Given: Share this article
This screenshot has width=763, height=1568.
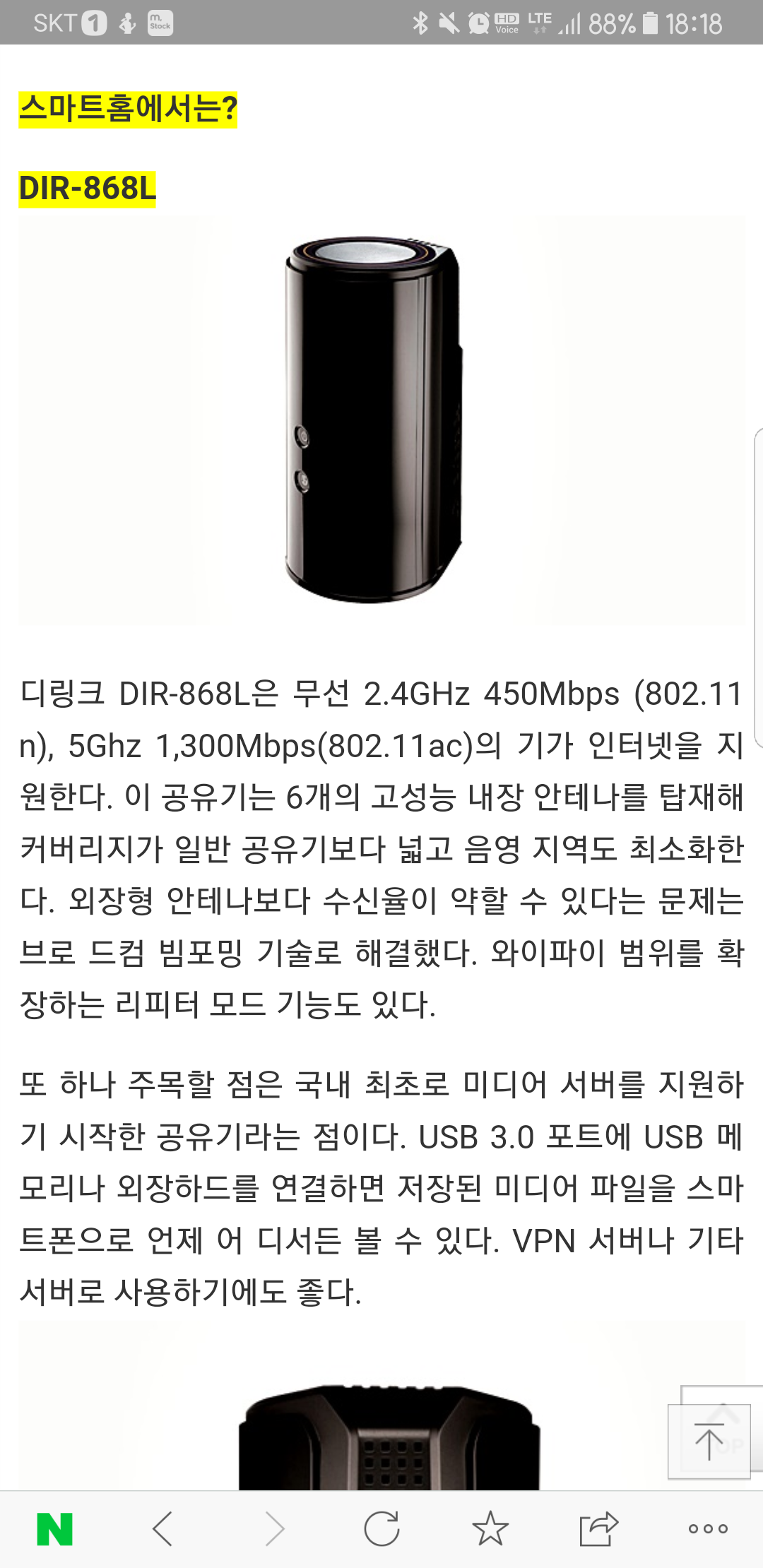Looking at the screenshot, I should 598,1529.
